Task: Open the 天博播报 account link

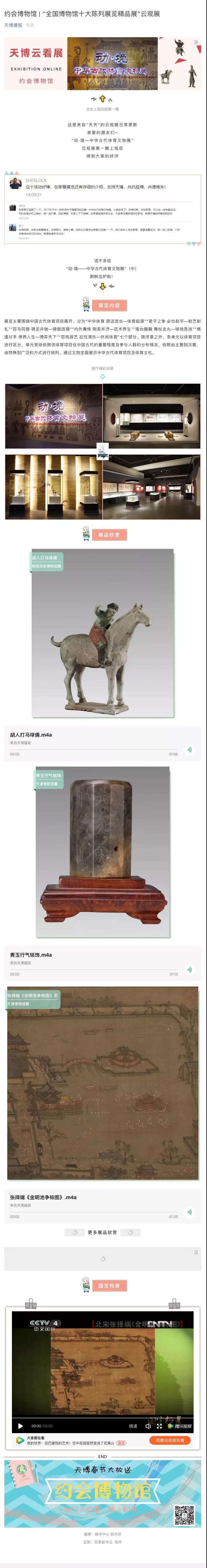Action: [13, 26]
